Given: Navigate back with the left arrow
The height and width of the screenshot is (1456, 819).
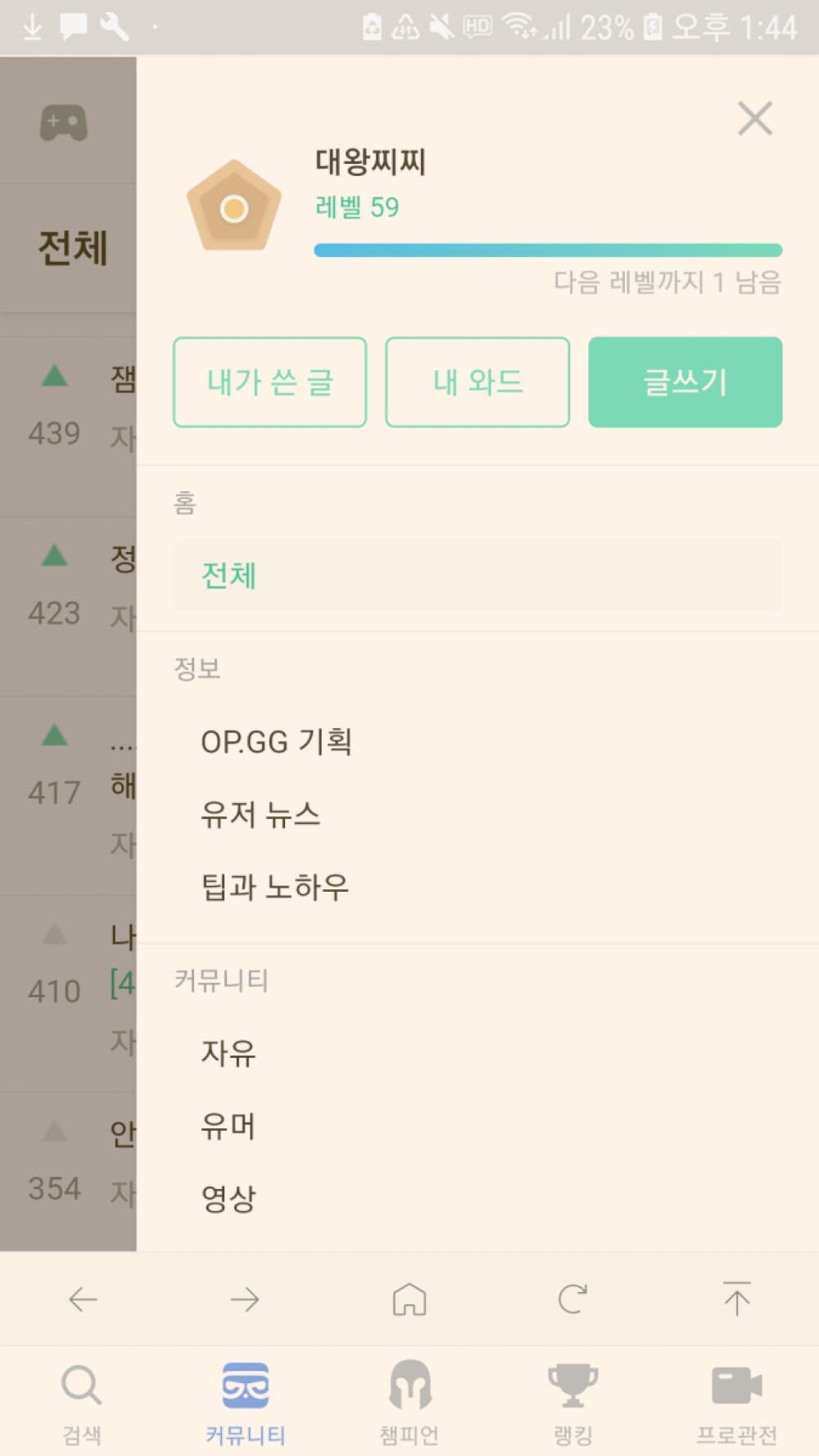Looking at the screenshot, I should [83, 1299].
